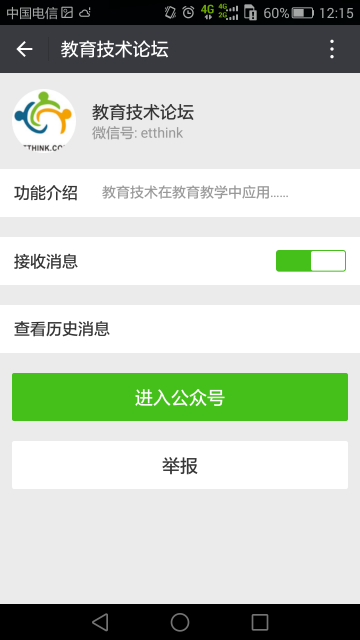Tap the 举报 button
360x640 pixels.
(x=180, y=465)
